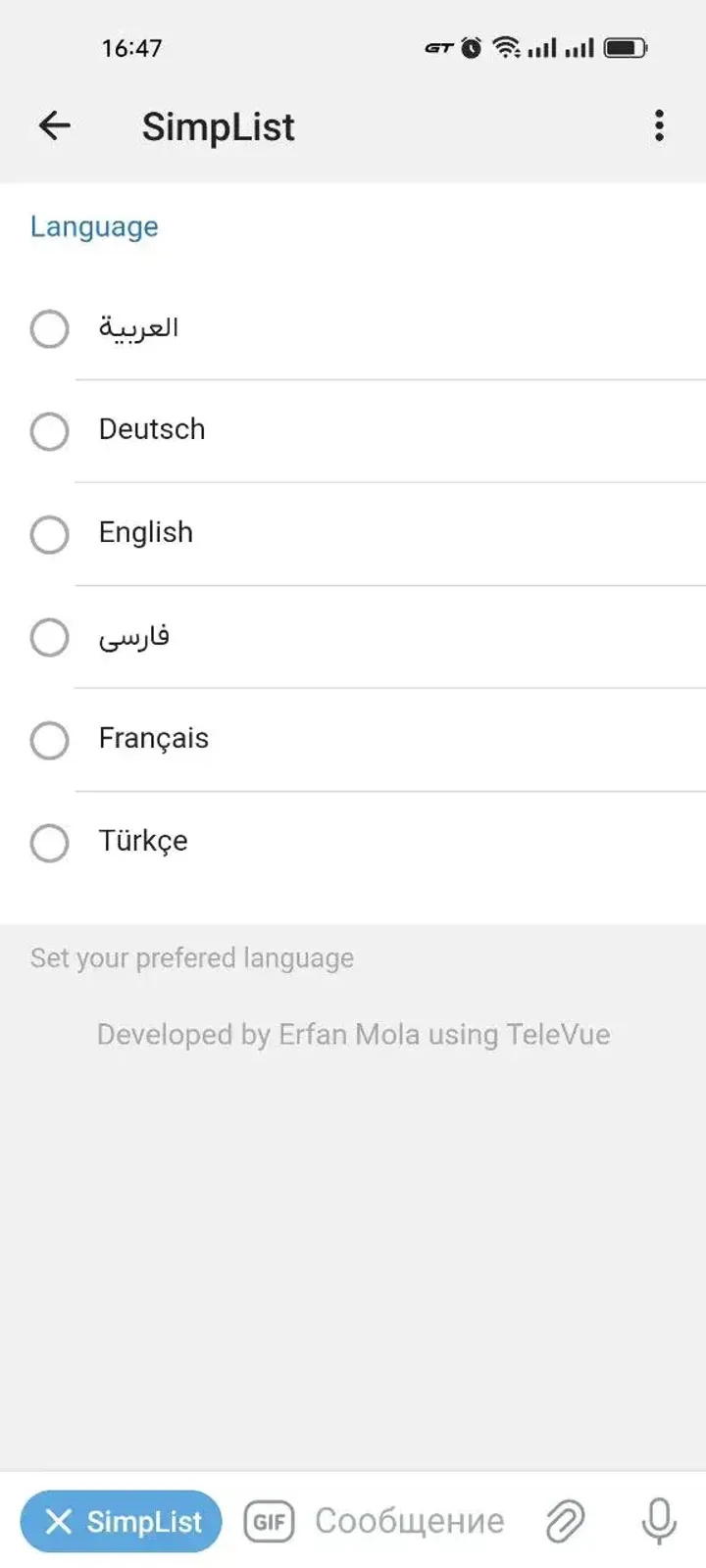Tap the message input field labeled Сообщение
Screen dimensions: 706x1568
pyautogui.click(x=408, y=1521)
